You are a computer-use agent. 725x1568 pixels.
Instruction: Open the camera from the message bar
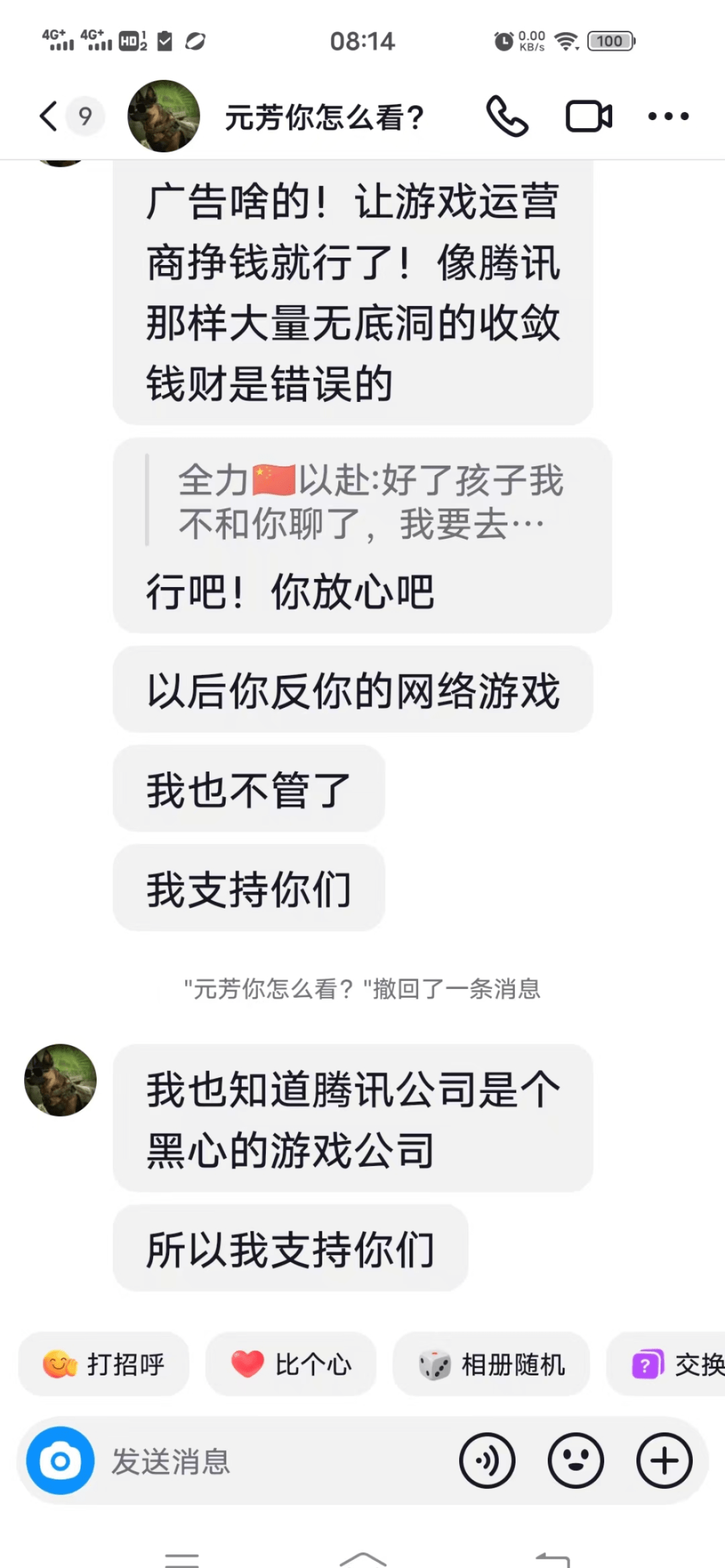point(60,1461)
